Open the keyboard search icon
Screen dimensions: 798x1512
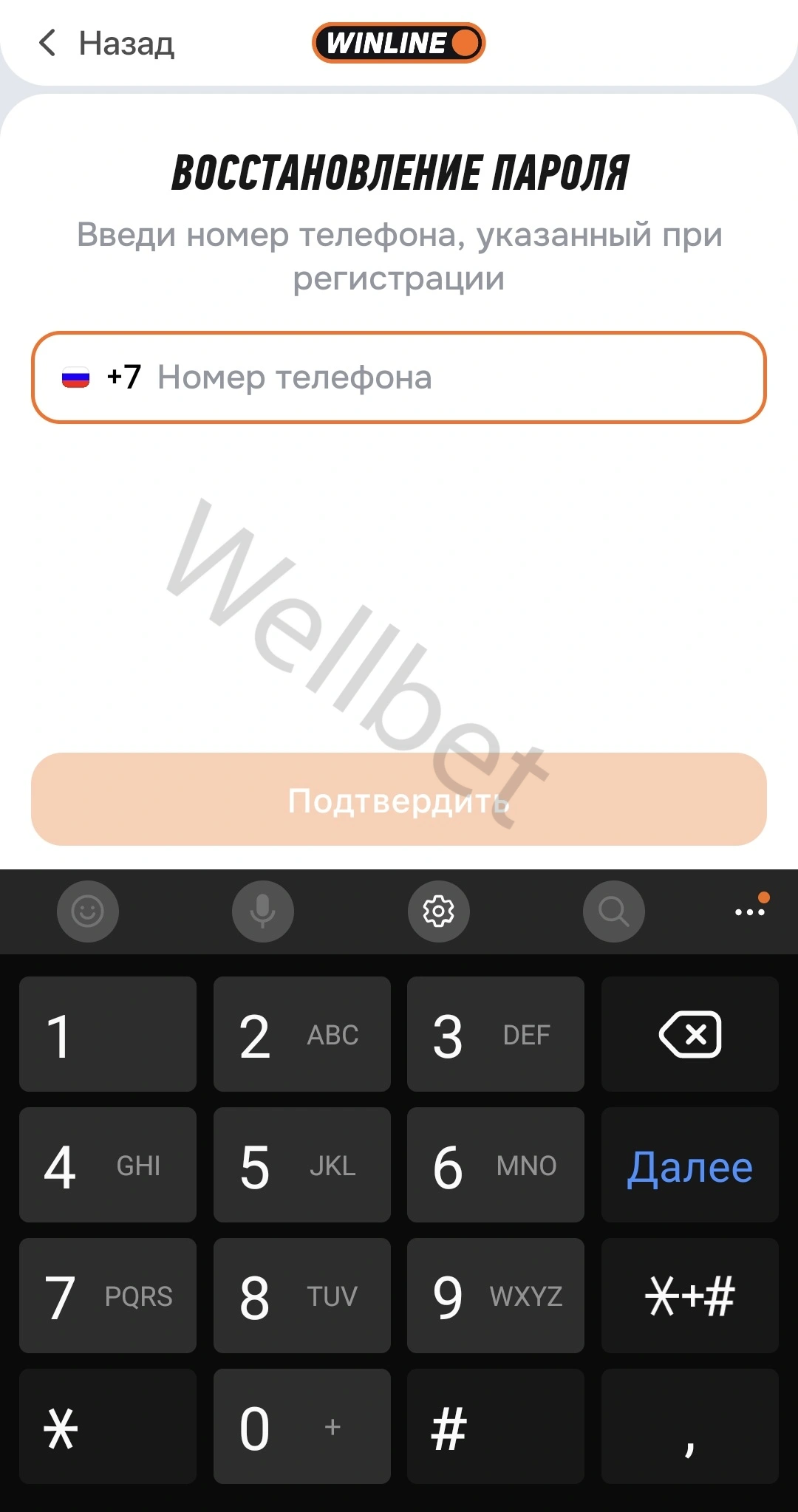[614, 911]
